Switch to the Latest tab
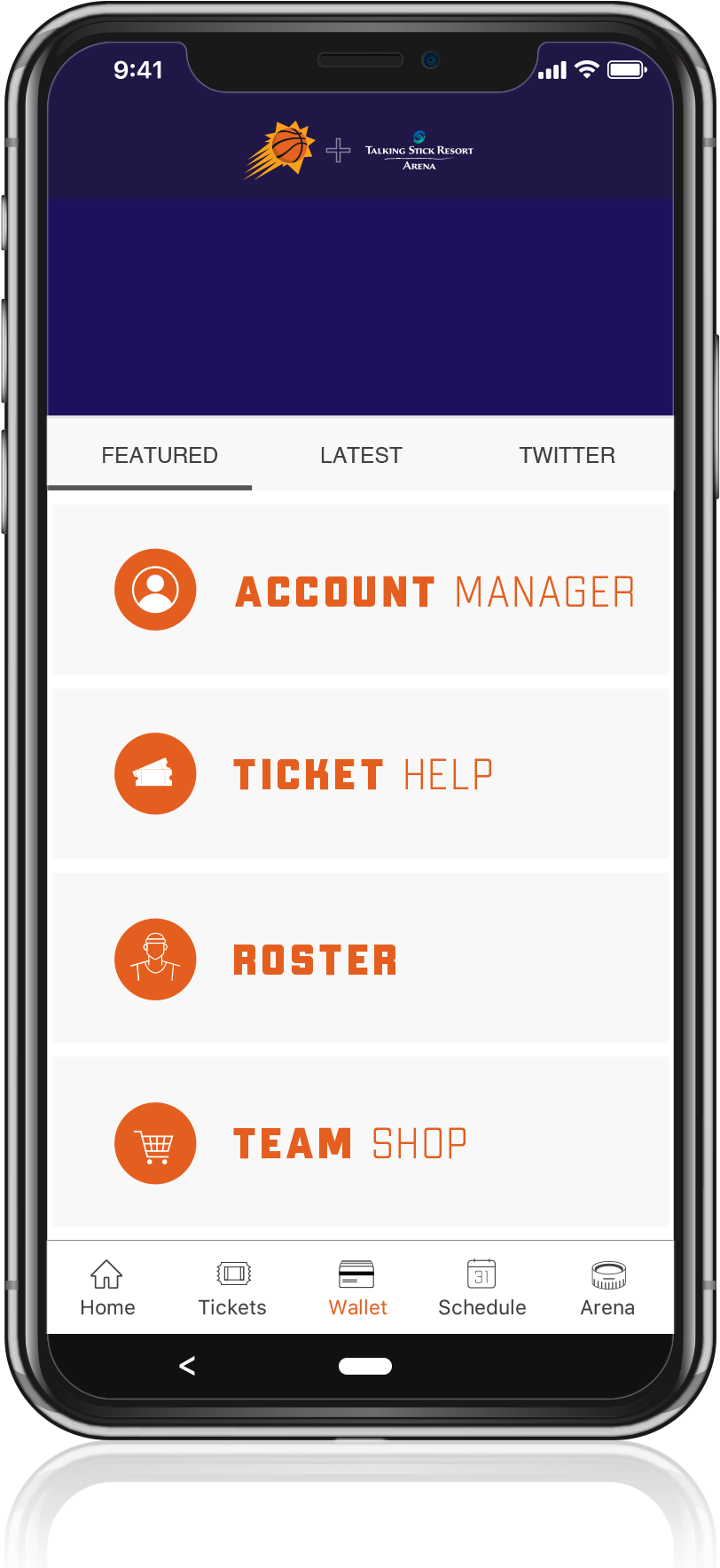The height and width of the screenshot is (1568, 720). click(361, 455)
